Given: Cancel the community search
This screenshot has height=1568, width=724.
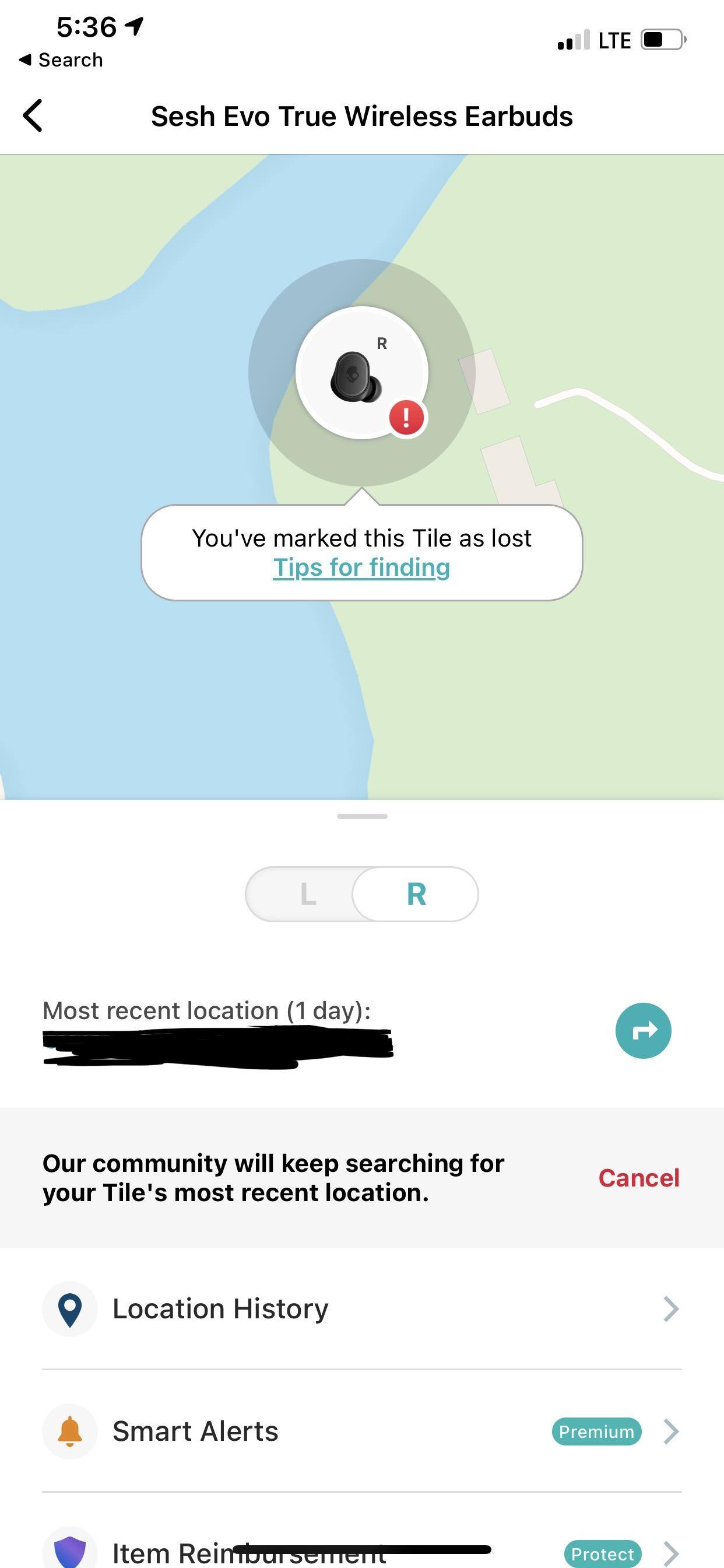Looking at the screenshot, I should (638, 1178).
